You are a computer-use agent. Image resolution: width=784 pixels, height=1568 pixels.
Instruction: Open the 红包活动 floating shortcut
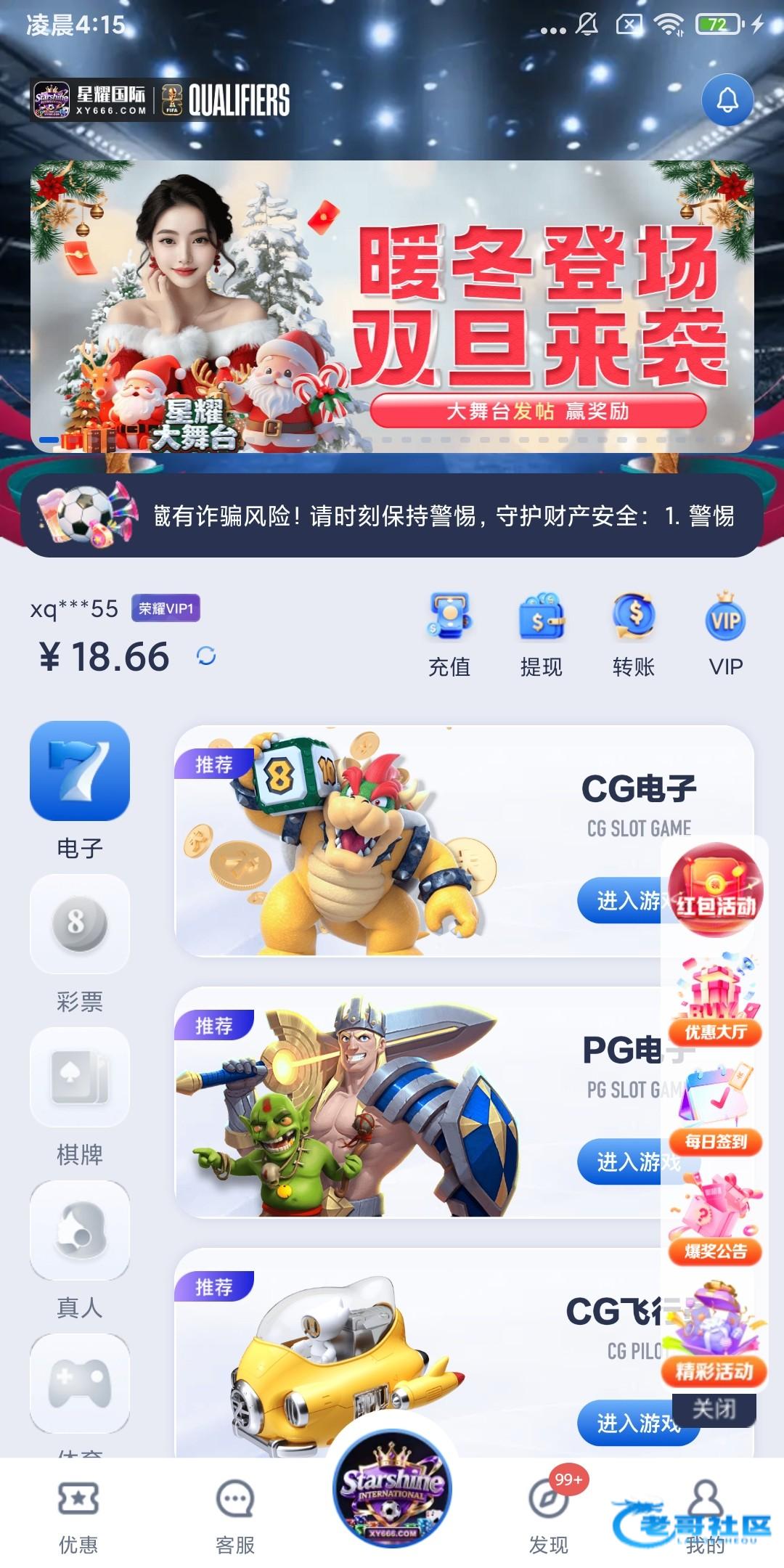[x=716, y=890]
